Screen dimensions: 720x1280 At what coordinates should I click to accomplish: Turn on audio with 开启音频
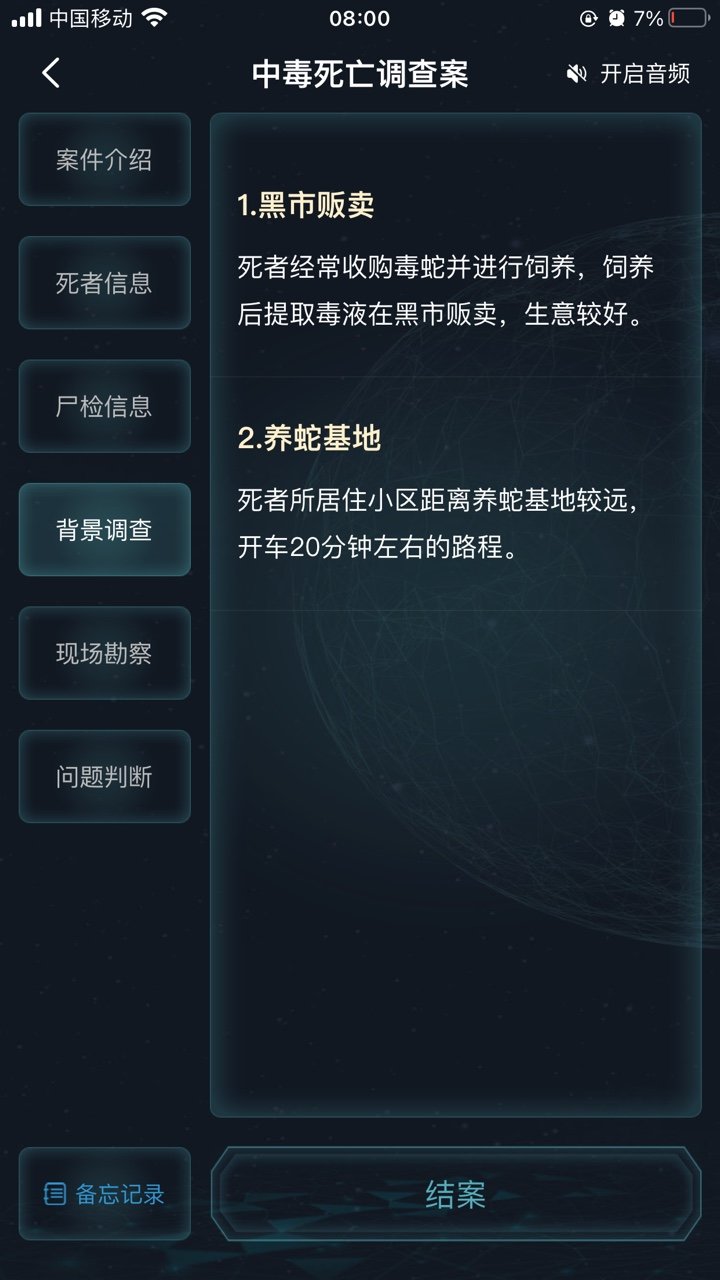tap(628, 74)
